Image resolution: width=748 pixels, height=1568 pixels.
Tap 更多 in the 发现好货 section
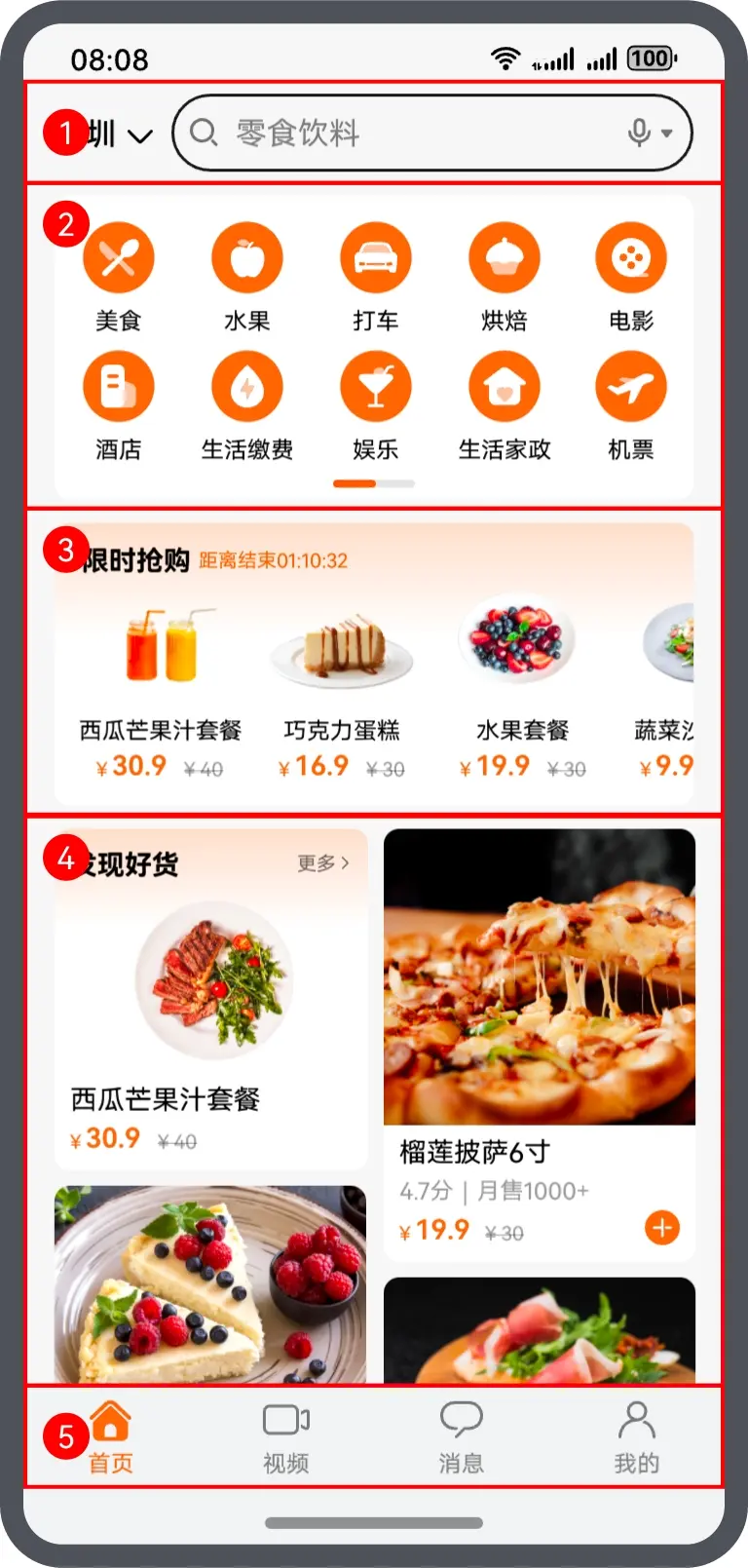[x=322, y=863]
